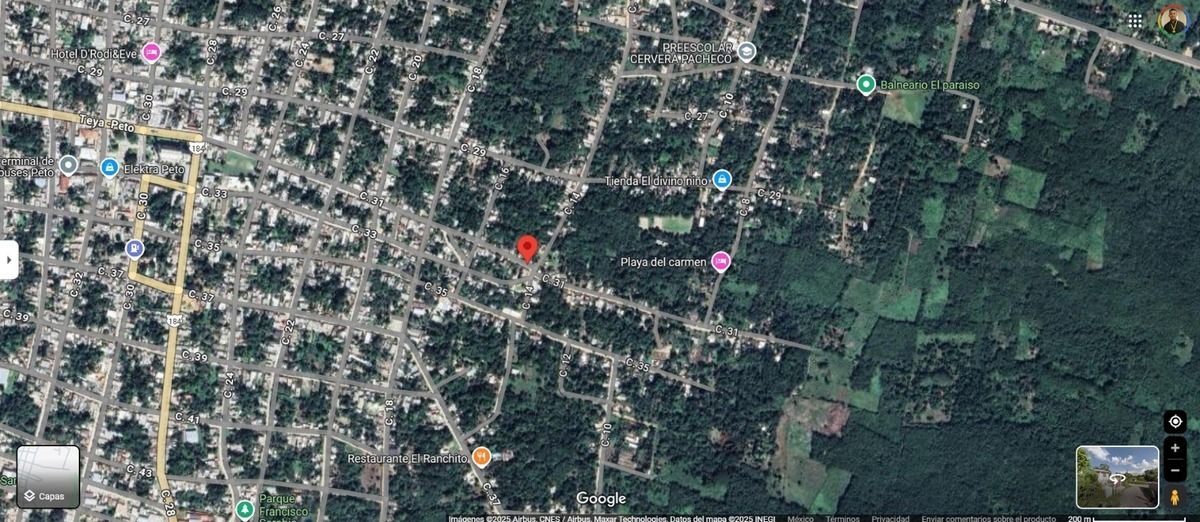
Task: Send feedback about the product link
Action: coord(988,518)
